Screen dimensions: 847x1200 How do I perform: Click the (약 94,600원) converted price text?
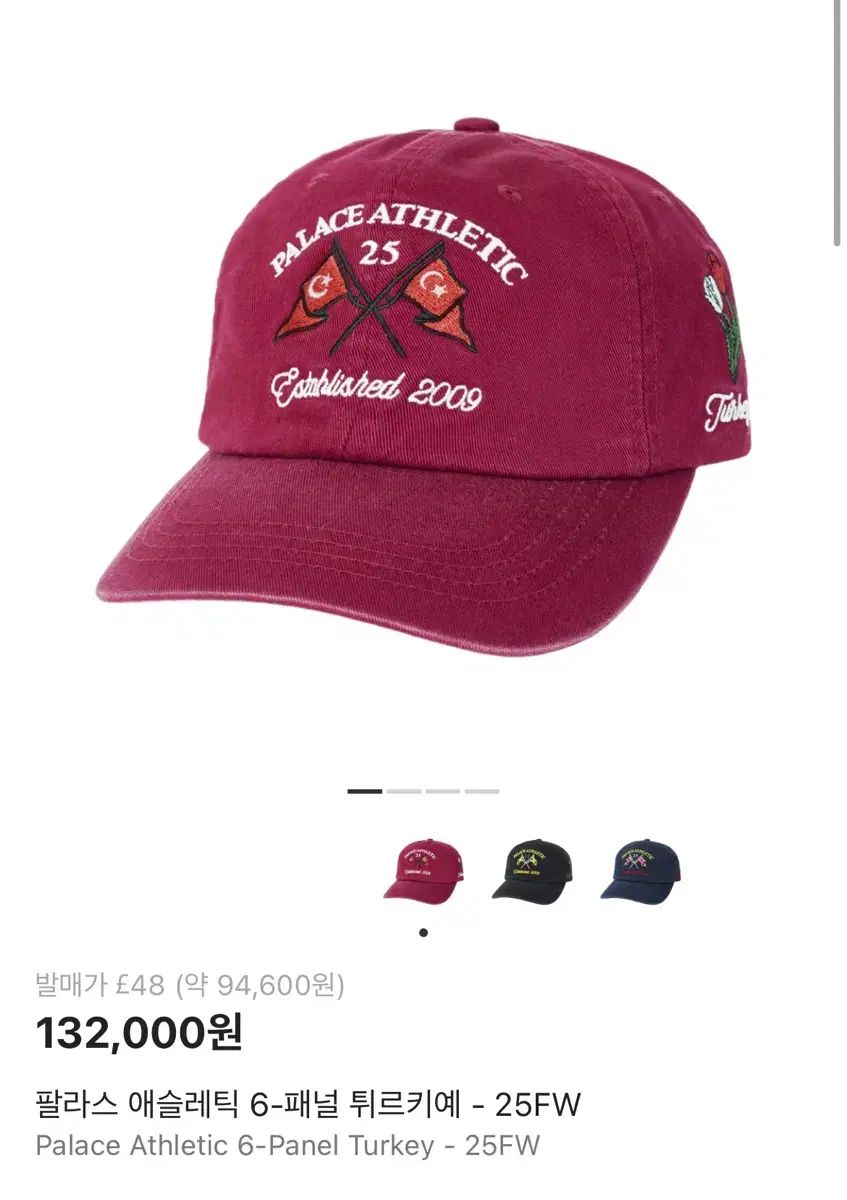[x=261, y=986]
